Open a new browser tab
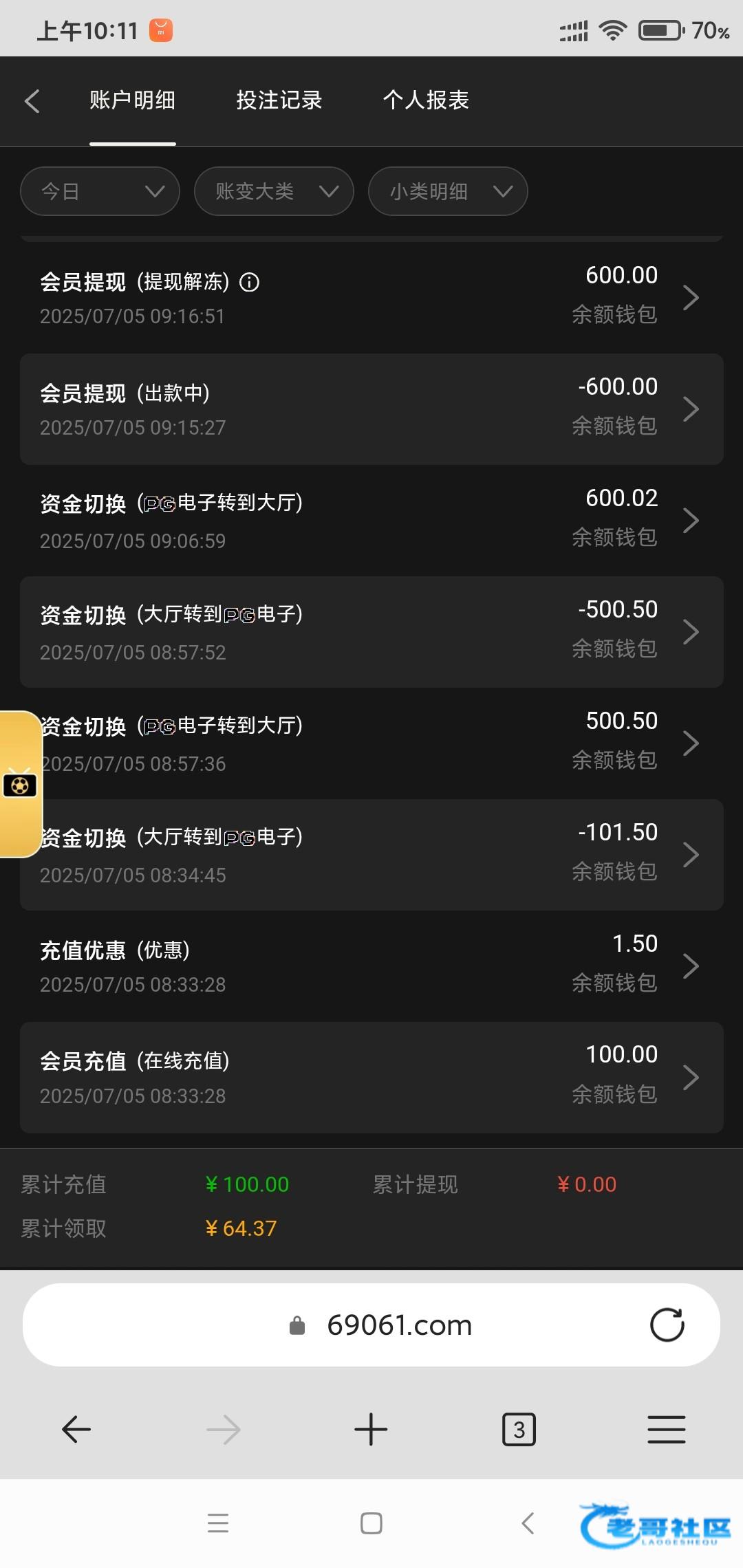The height and width of the screenshot is (1568, 743). (371, 1430)
